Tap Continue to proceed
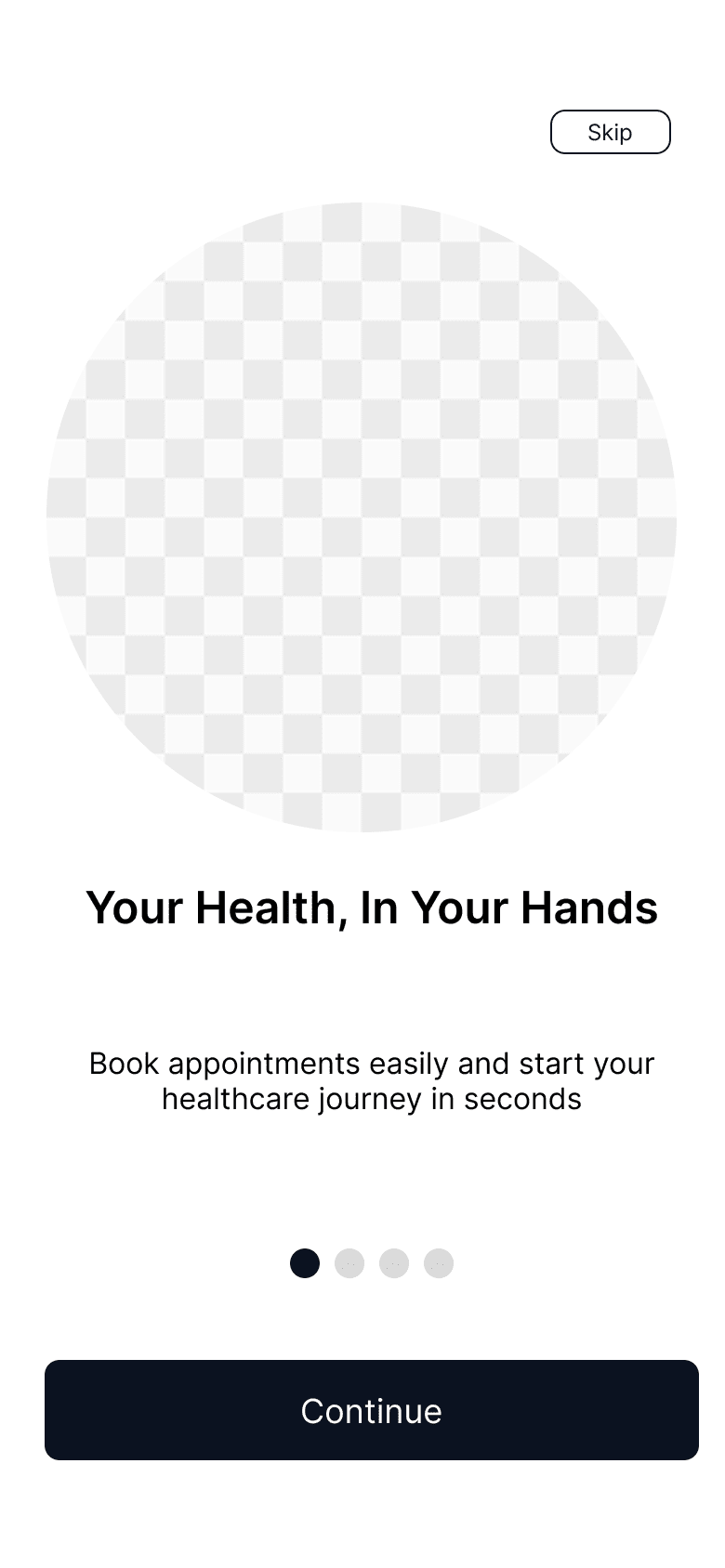Screen dimensions: 725x1568 [372, 1409]
